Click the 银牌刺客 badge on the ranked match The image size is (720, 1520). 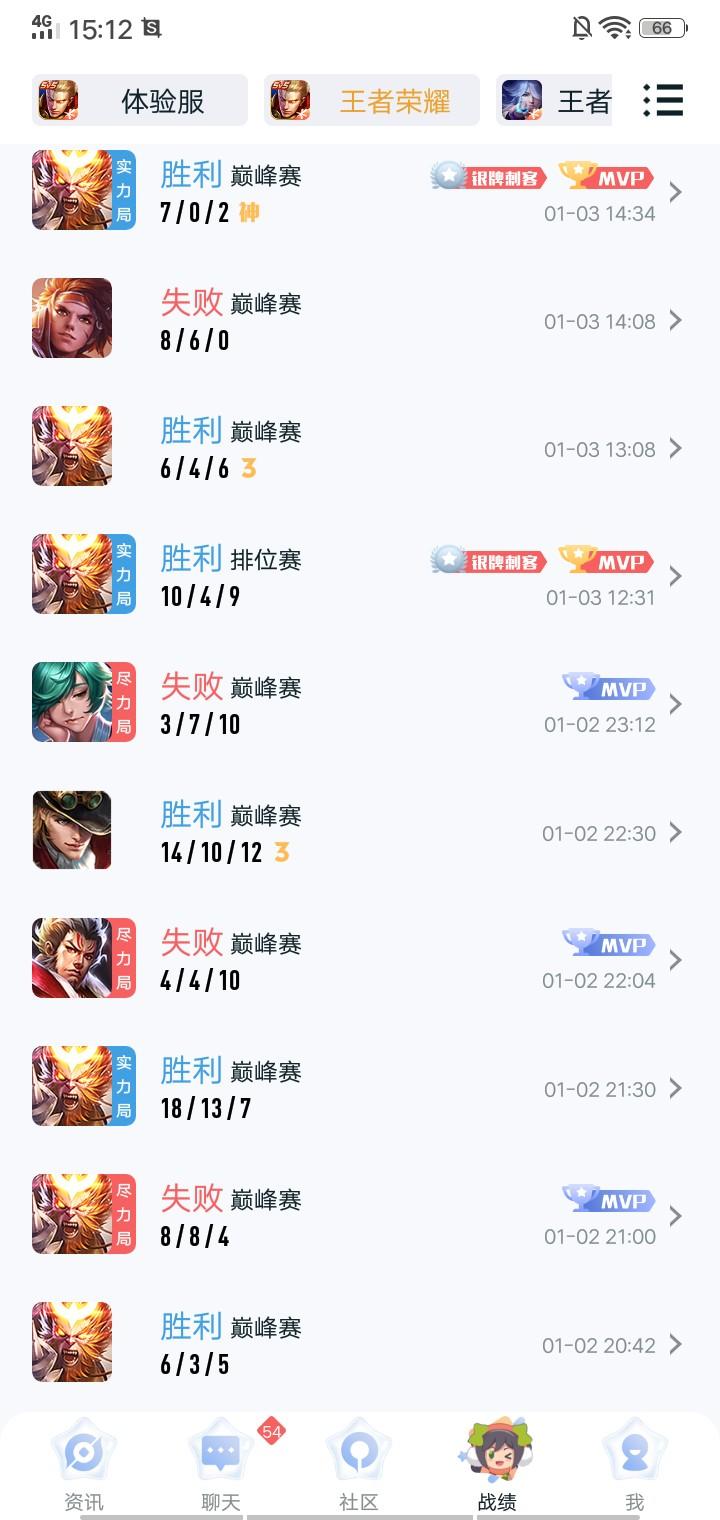point(487,561)
